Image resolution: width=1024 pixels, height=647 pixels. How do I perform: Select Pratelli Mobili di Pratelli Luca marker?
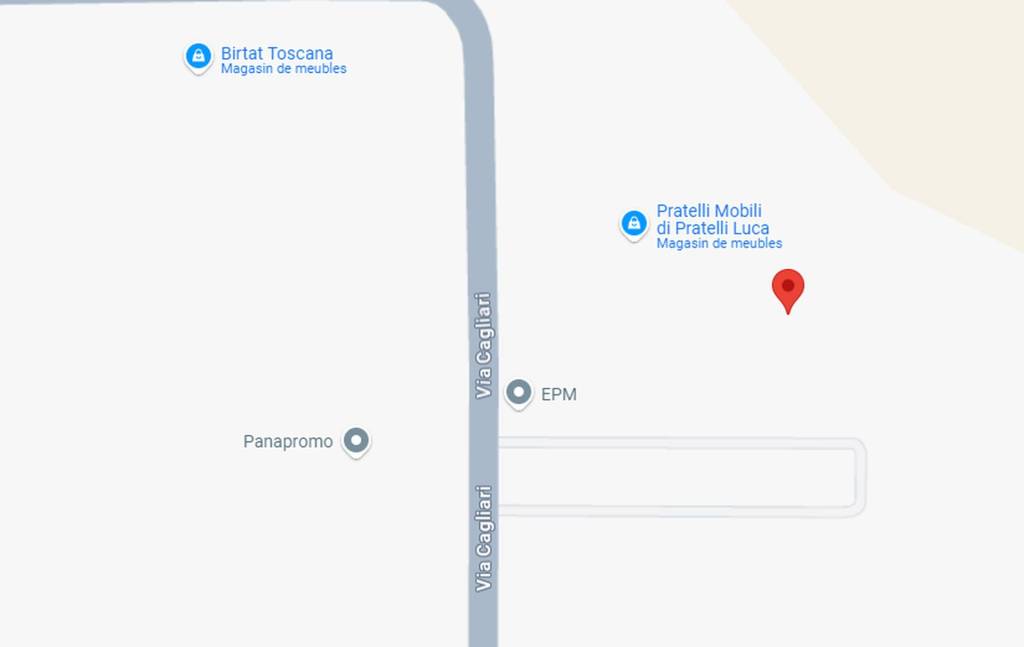[x=634, y=224]
